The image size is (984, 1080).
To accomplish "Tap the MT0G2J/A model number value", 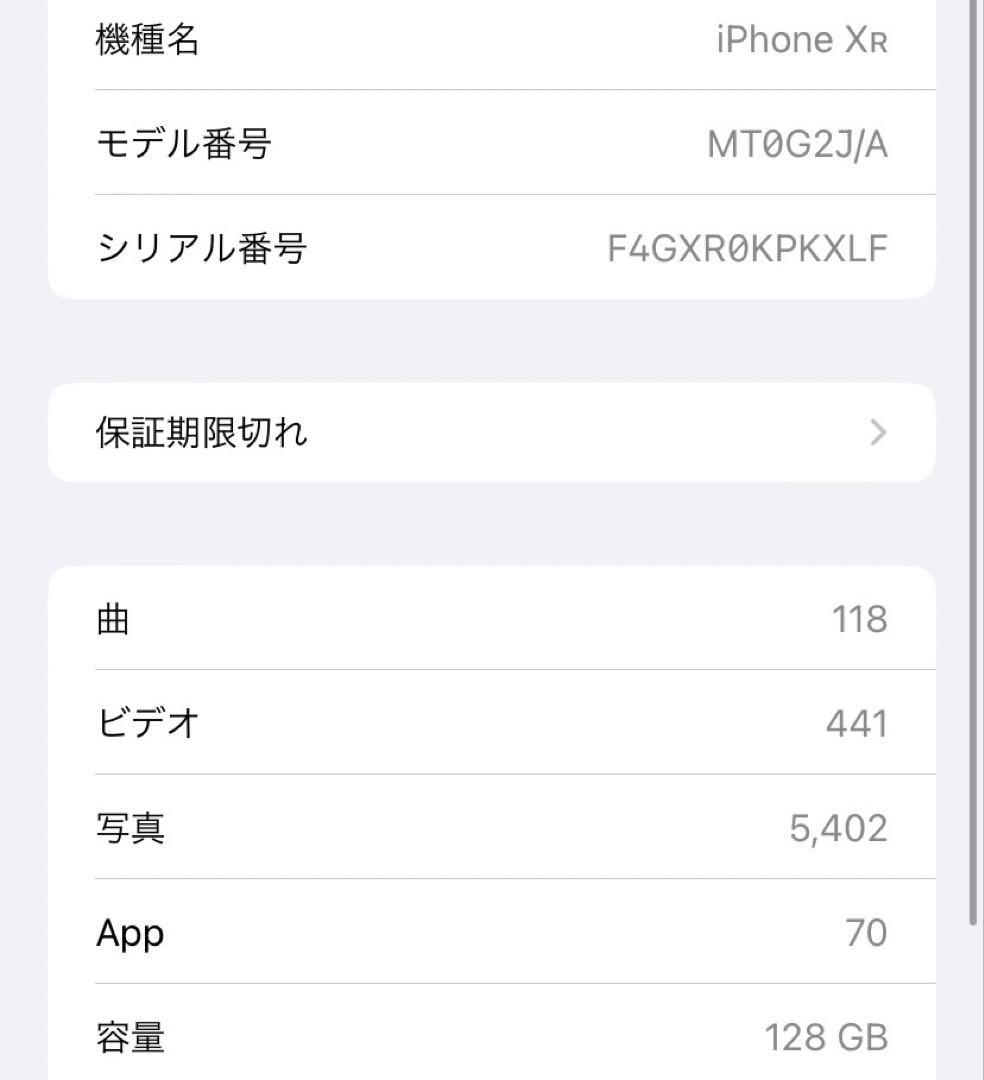I will [799, 144].
